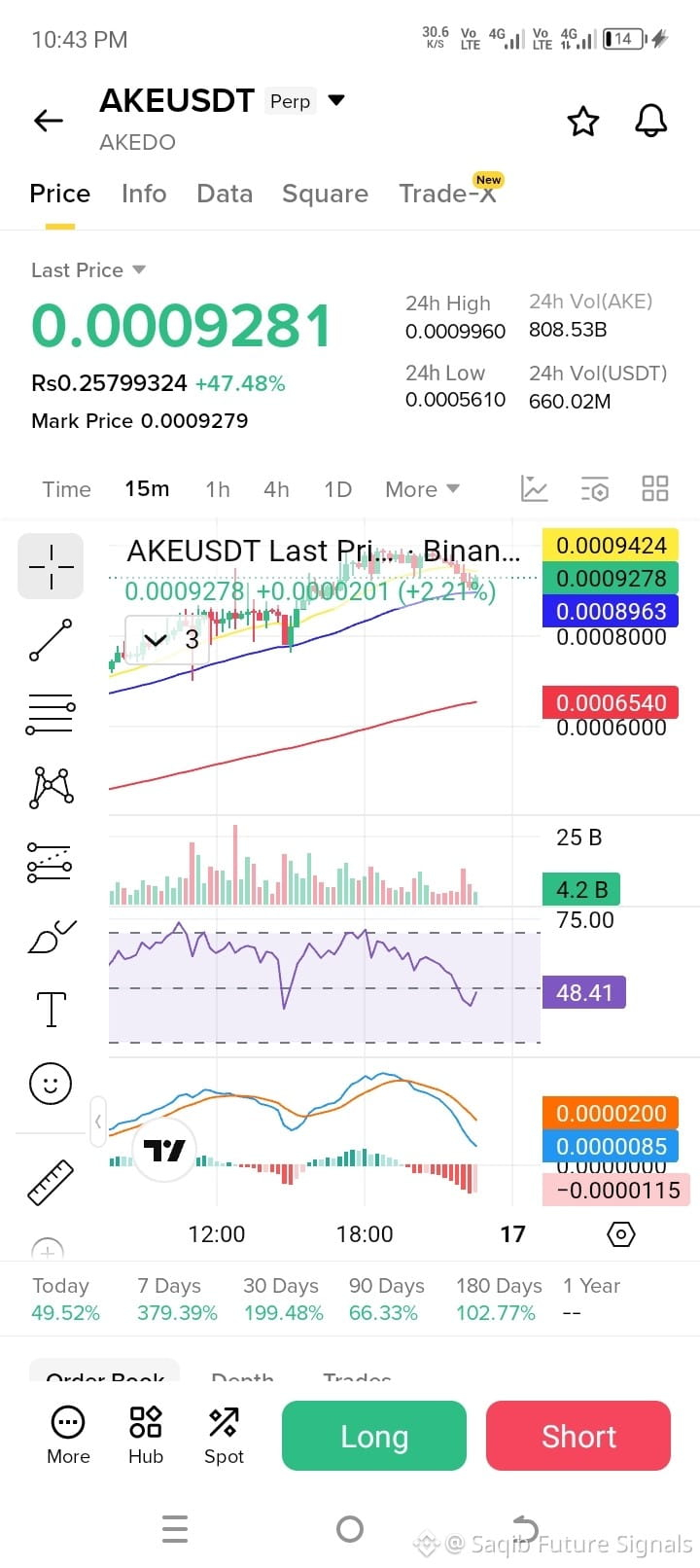Expand the AKEUSDT Perp pair dropdown
The image size is (700, 1568).
[336, 100]
